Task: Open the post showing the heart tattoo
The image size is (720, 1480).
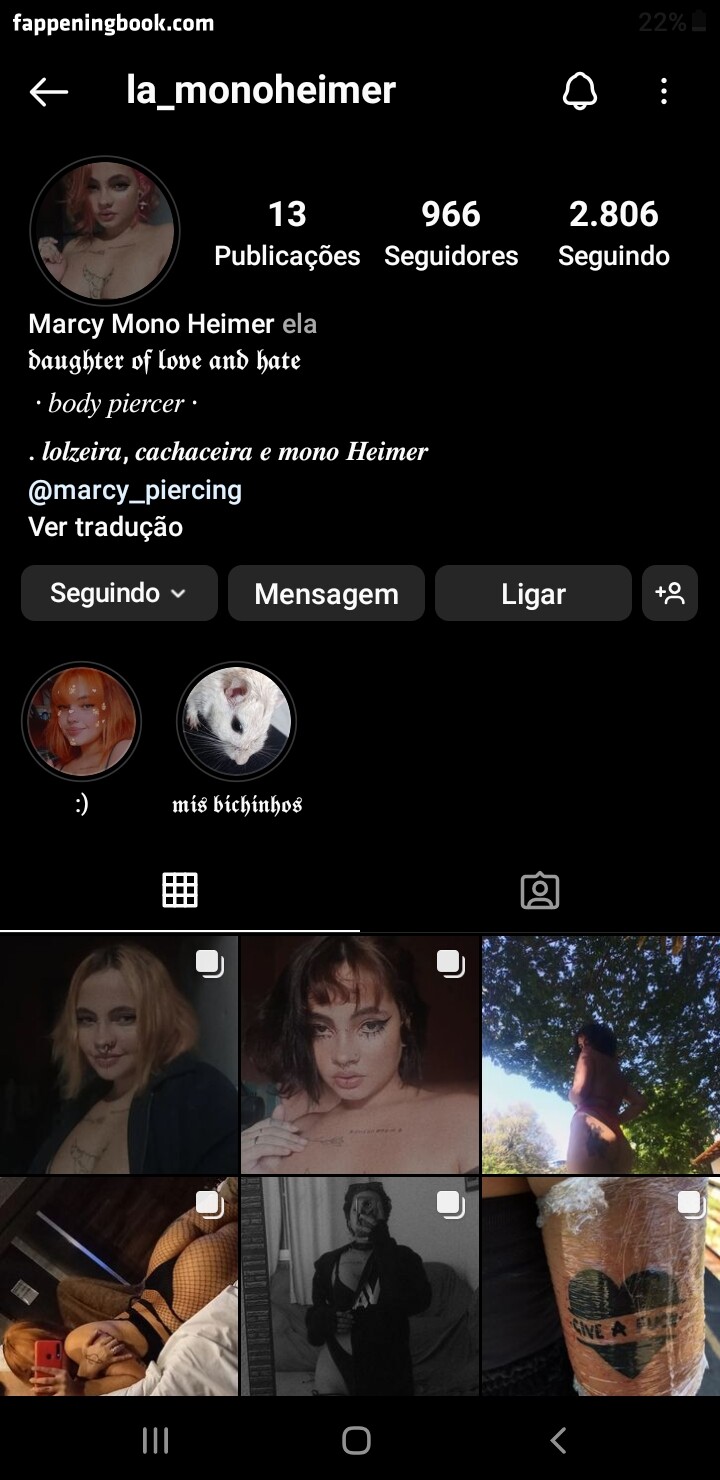Action: pos(601,1286)
